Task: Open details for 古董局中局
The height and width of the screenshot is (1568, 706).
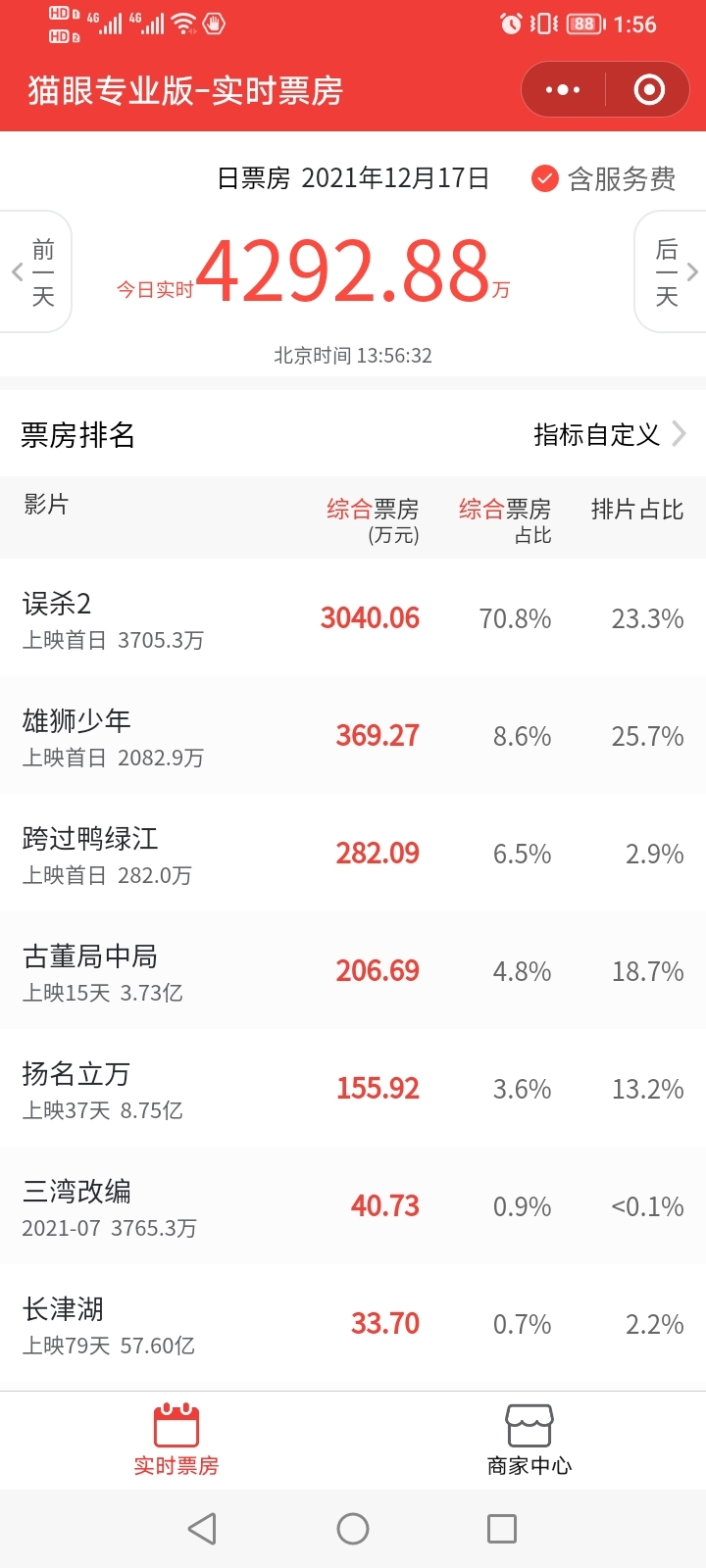Action: coord(353,970)
